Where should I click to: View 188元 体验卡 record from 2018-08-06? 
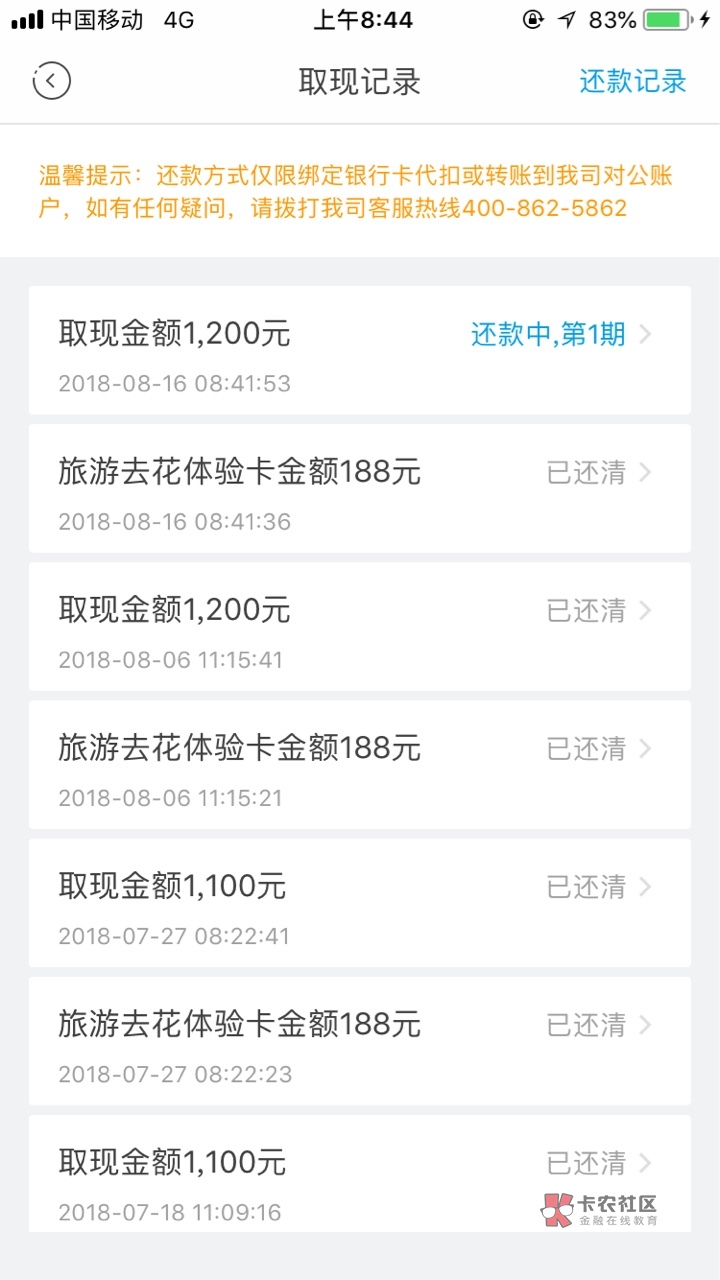[x=359, y=764]
